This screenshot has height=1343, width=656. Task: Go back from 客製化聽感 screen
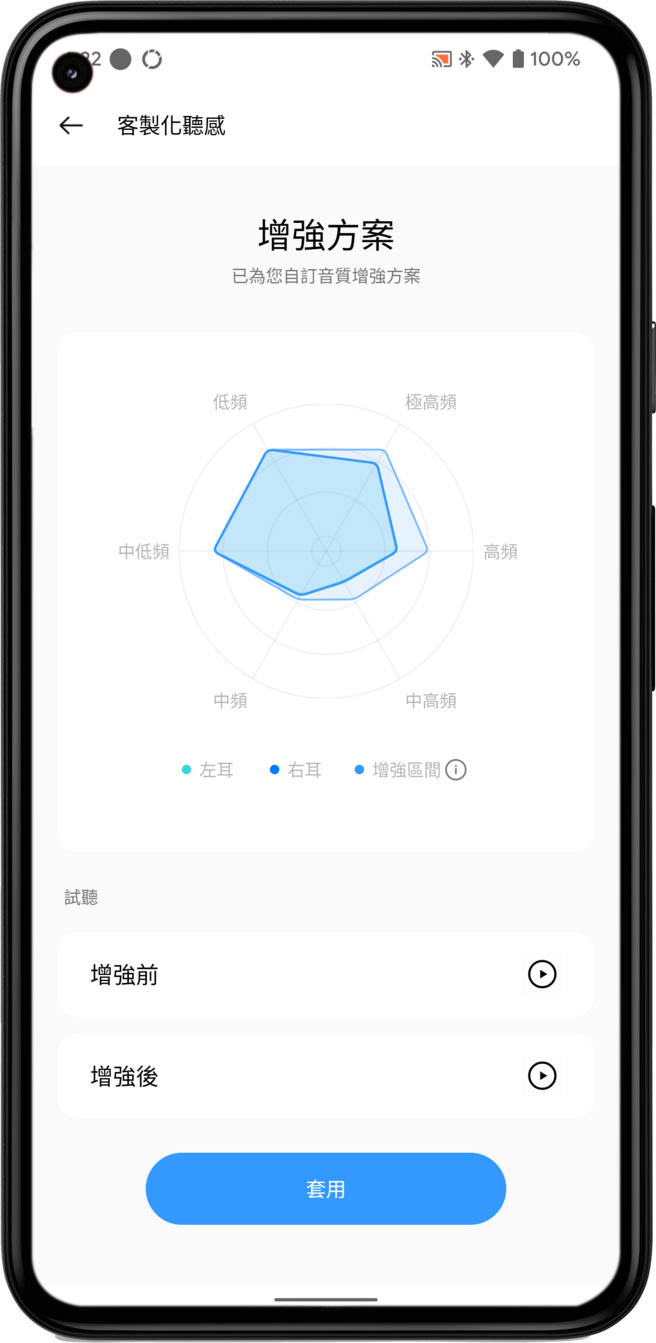(x=71, y=125)
